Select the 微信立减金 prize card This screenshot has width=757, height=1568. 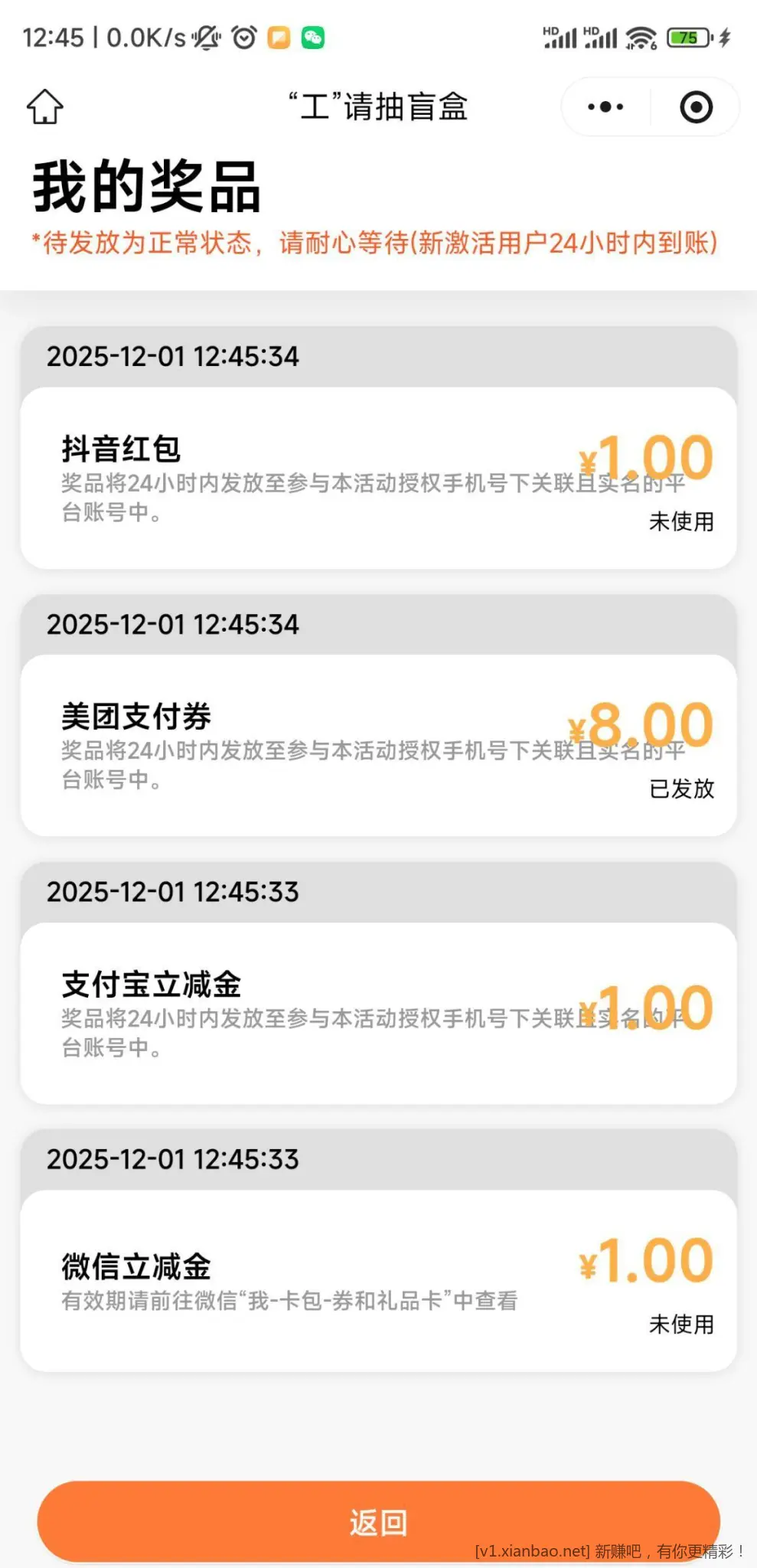click(378, 1279)
